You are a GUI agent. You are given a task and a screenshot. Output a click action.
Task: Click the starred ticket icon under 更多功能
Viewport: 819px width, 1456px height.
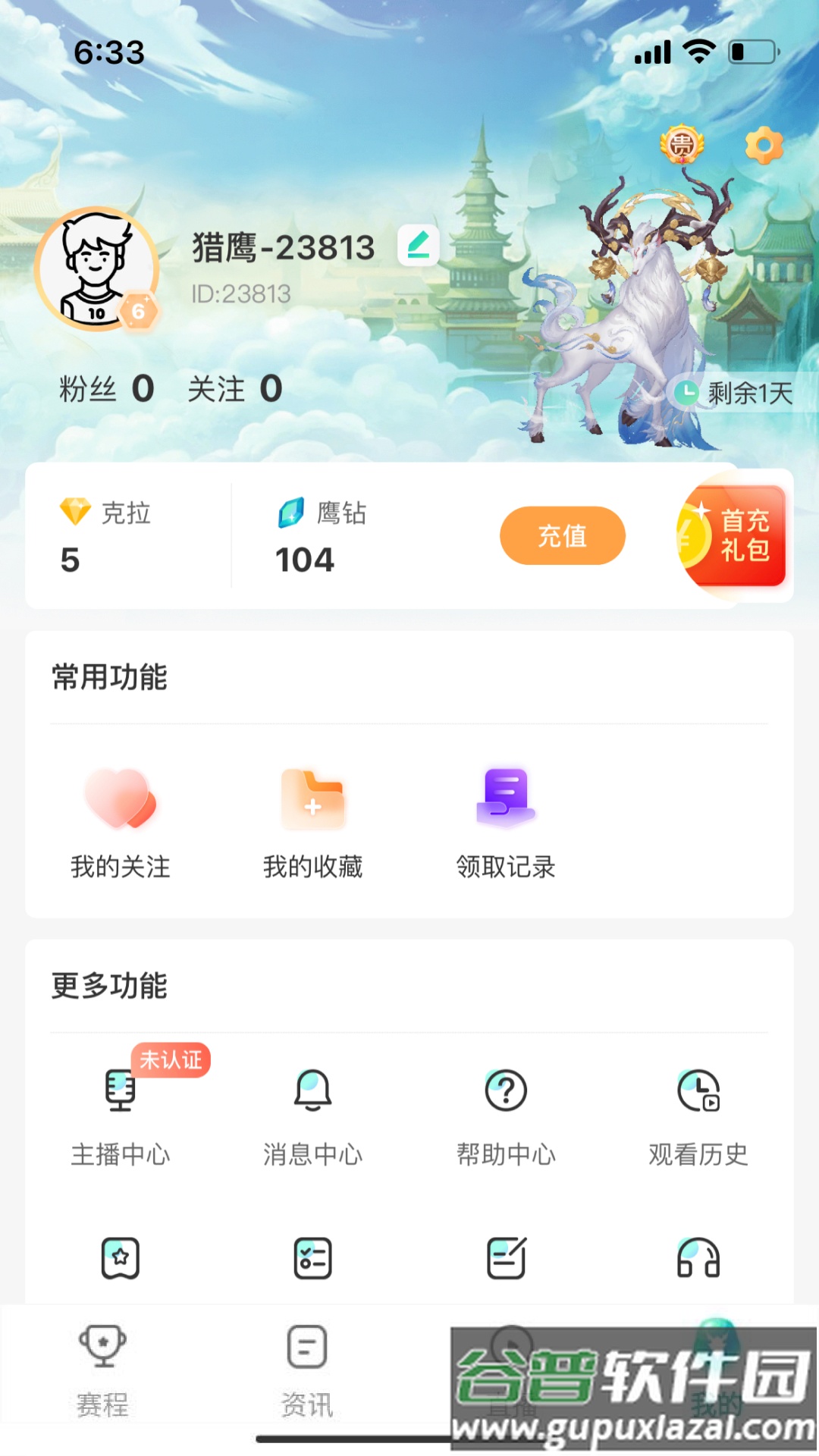pyautogui.click(x=121, y=1257)
